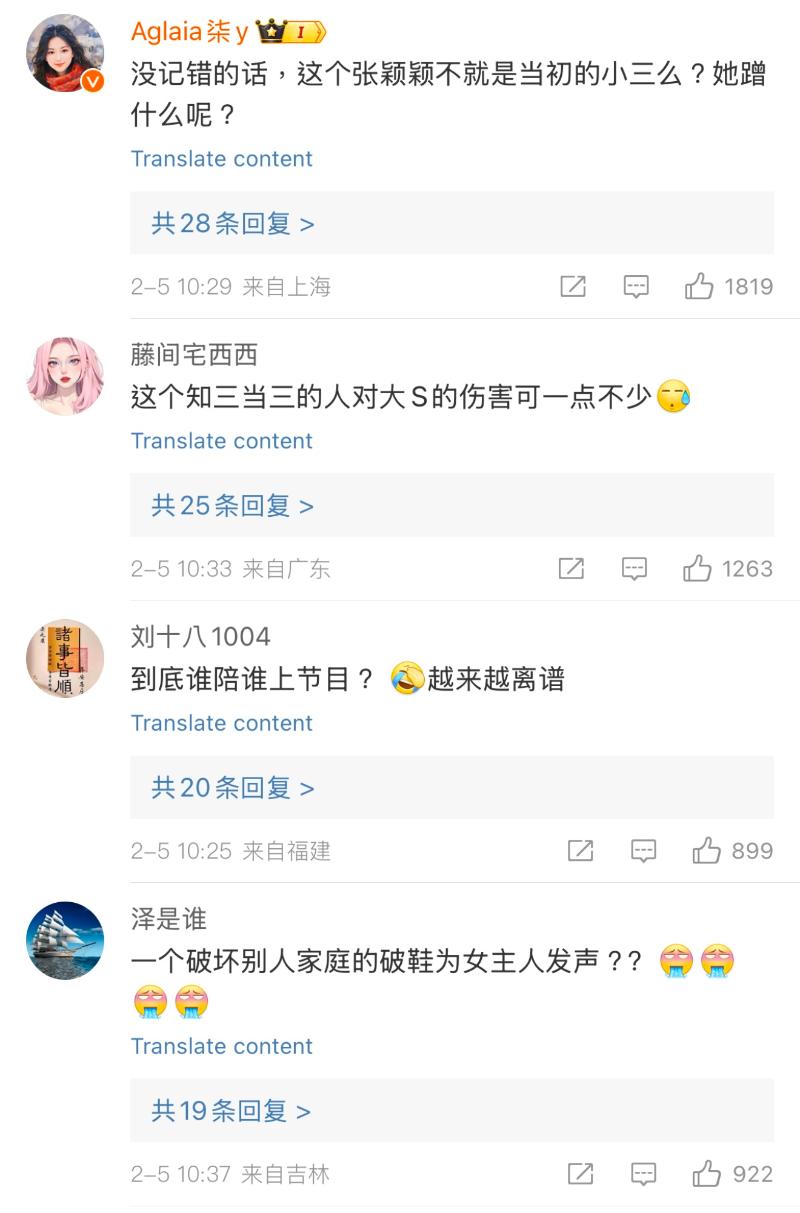Open 藤间宅西西's profile avatar
This screenshot has width=800, height=1213.
click(x=65, y=376)
